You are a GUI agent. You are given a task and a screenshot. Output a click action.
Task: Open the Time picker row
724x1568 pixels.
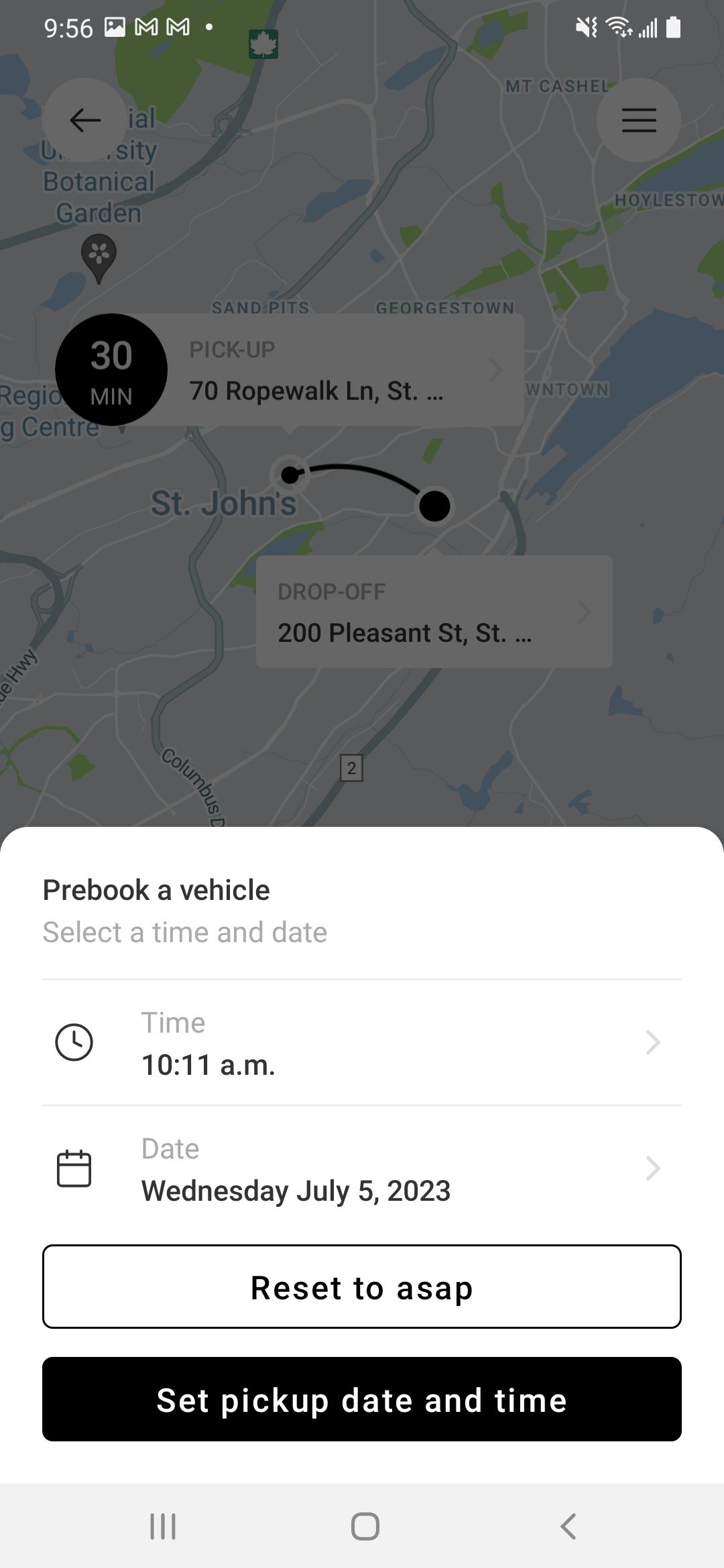362,1043
